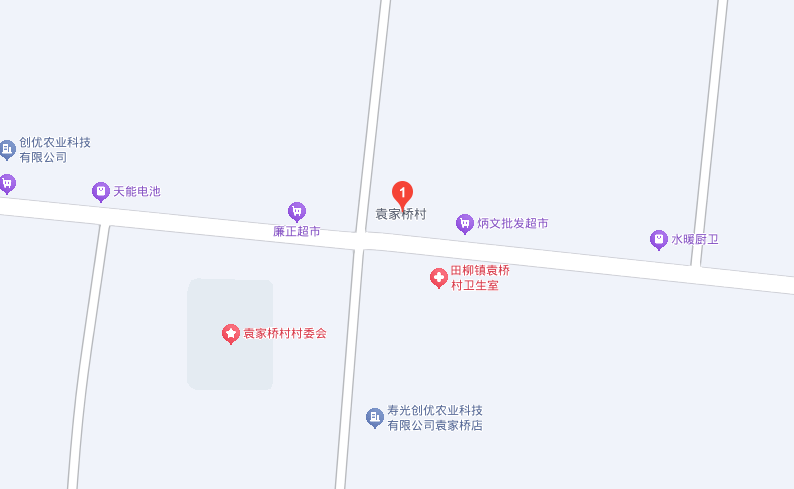Open the 田柳镇袁桥村卫生室 clinic marker
This screenshot has width=794, height=489.
tap(438, 277)
